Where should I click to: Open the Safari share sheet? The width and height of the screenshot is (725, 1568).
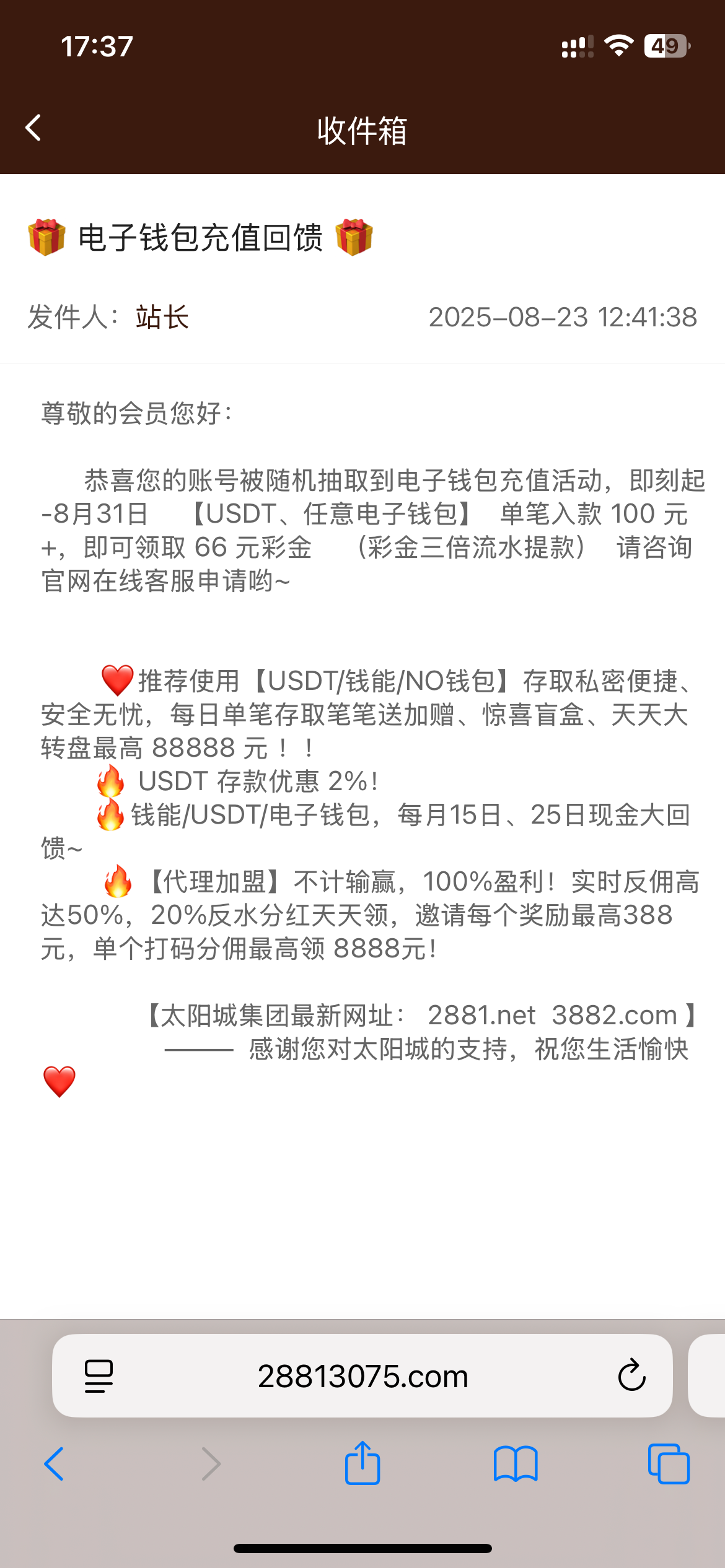[362, 1463]
